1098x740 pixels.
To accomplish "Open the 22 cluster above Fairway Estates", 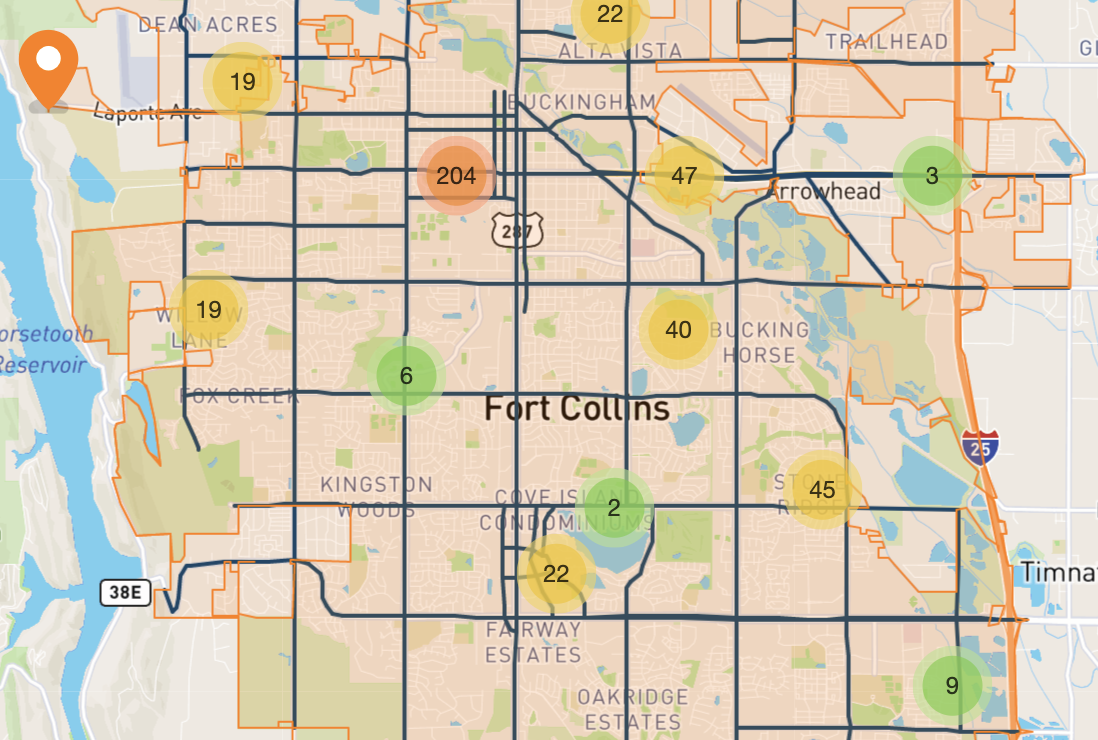I will (x=556, y=574).
